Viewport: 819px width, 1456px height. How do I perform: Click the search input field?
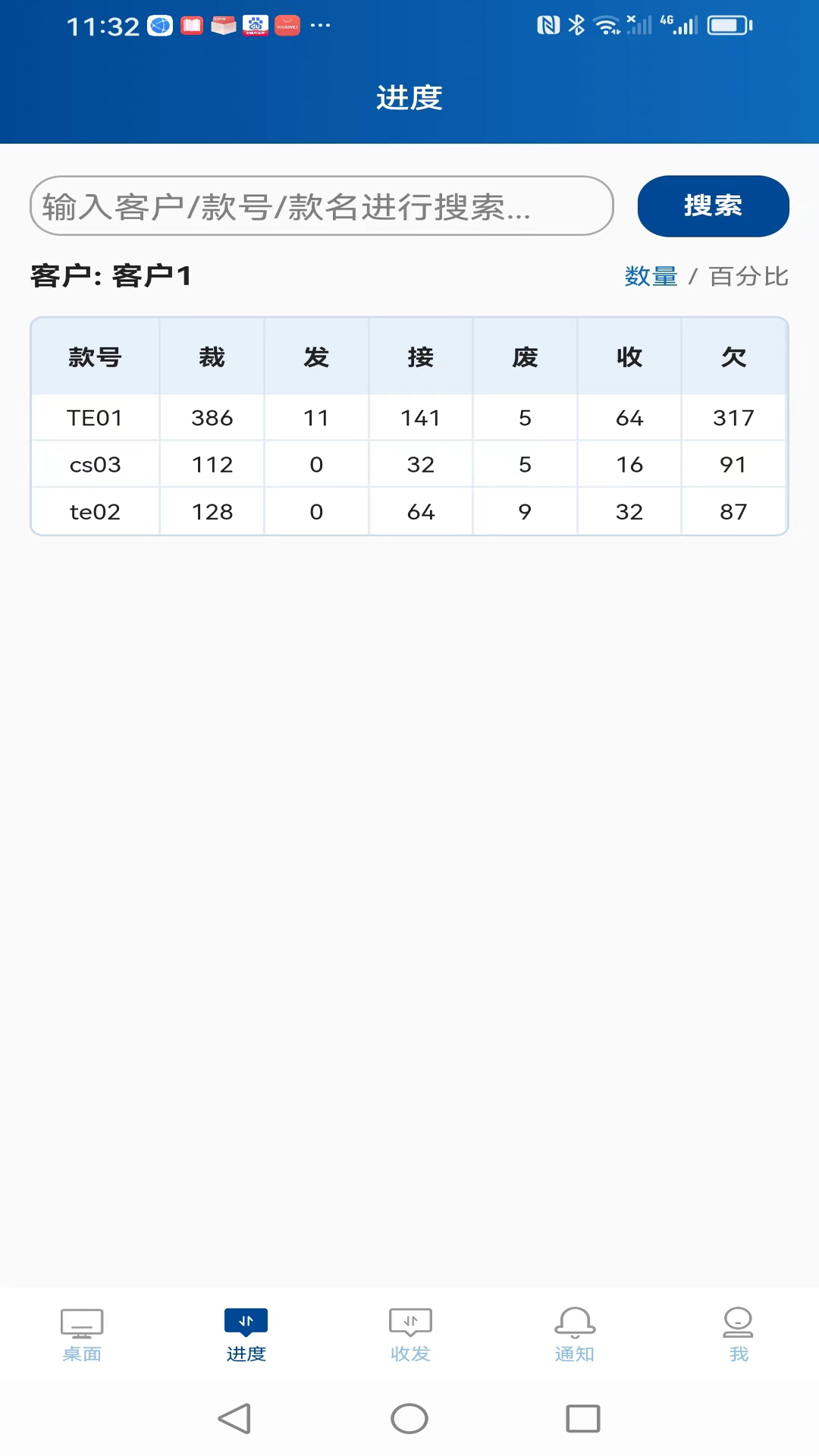tap(321, 206)
